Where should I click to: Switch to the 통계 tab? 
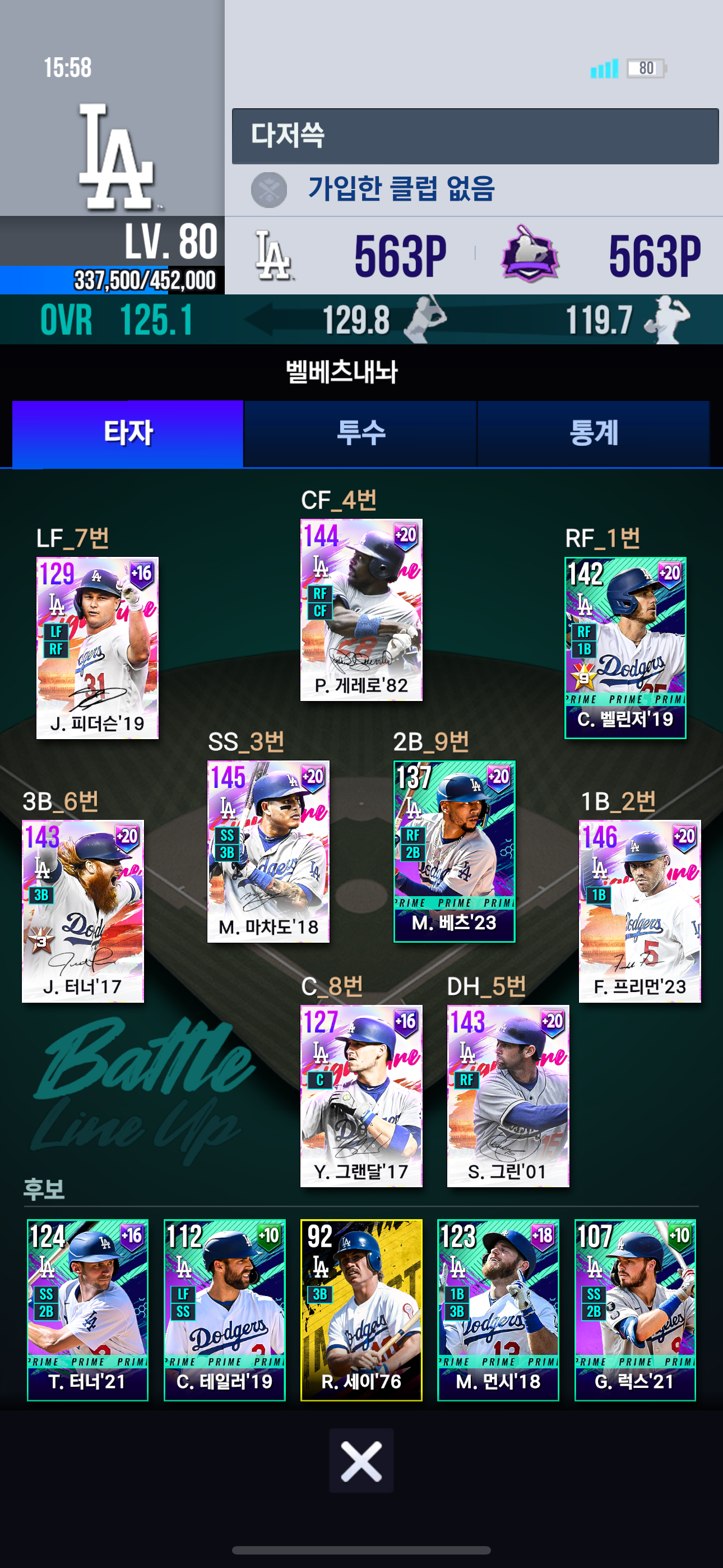[594, 433]
